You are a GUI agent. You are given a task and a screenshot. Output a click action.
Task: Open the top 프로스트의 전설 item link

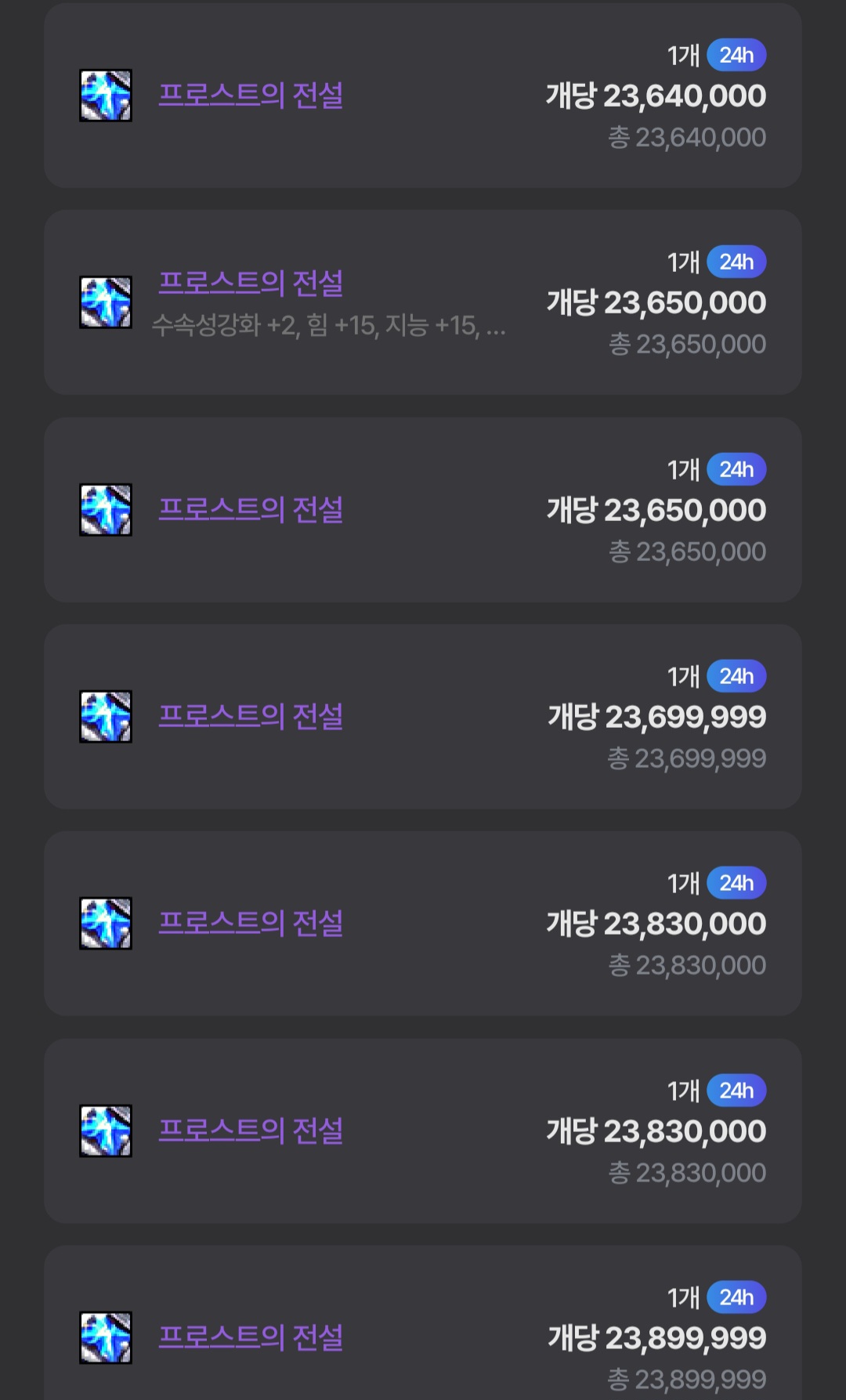tap(249, 96)
